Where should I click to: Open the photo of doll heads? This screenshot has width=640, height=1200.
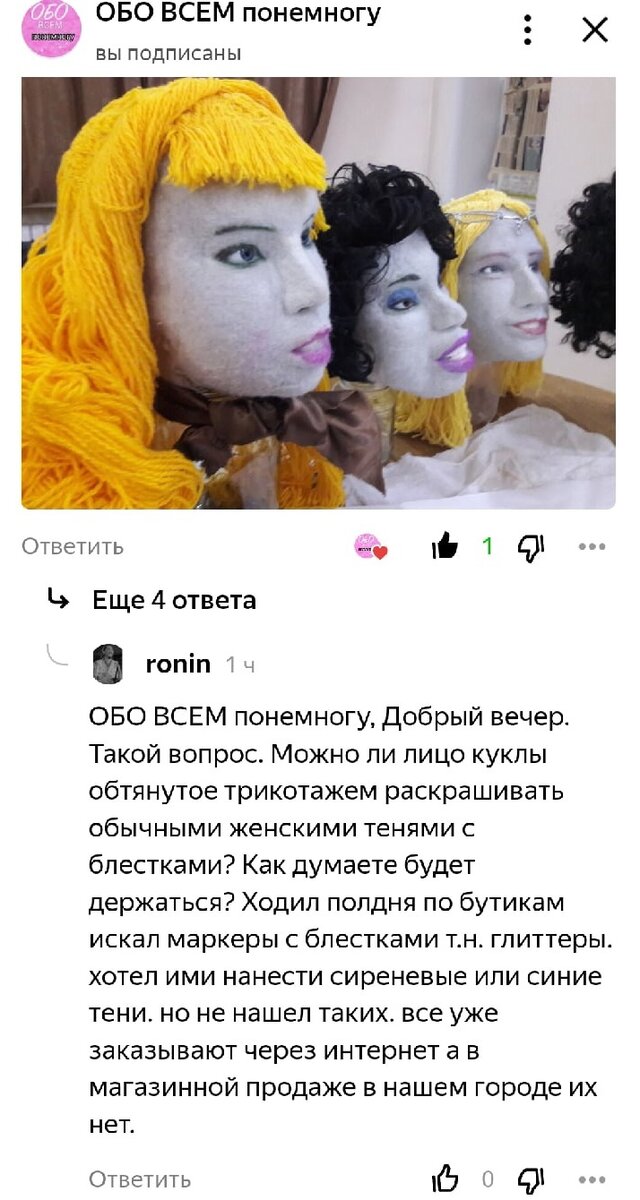click(x=319, y=293)
